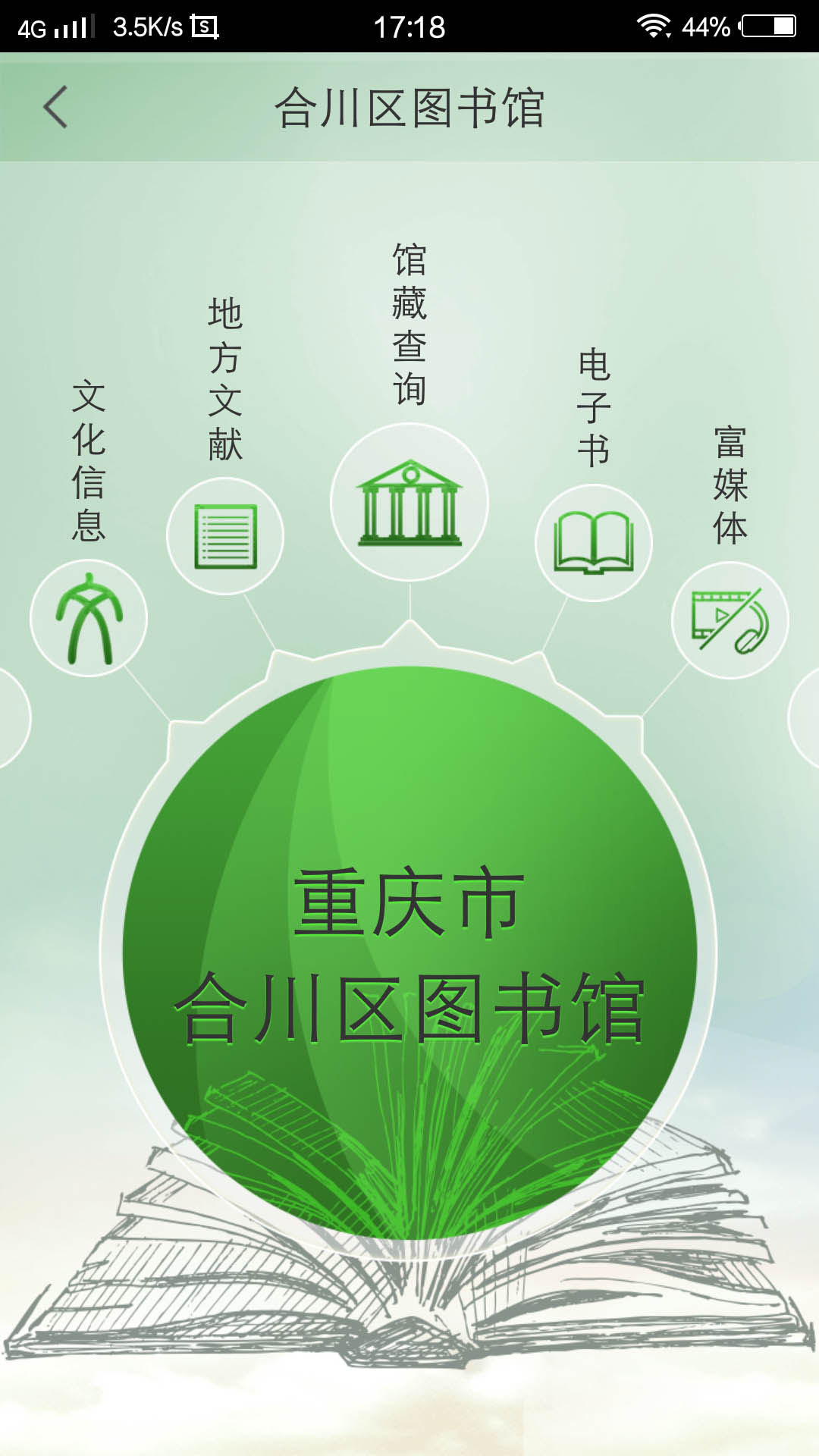Open 地方文献 (local documents)
Viewport: 819px width, 1456px height.
(225, 536)
